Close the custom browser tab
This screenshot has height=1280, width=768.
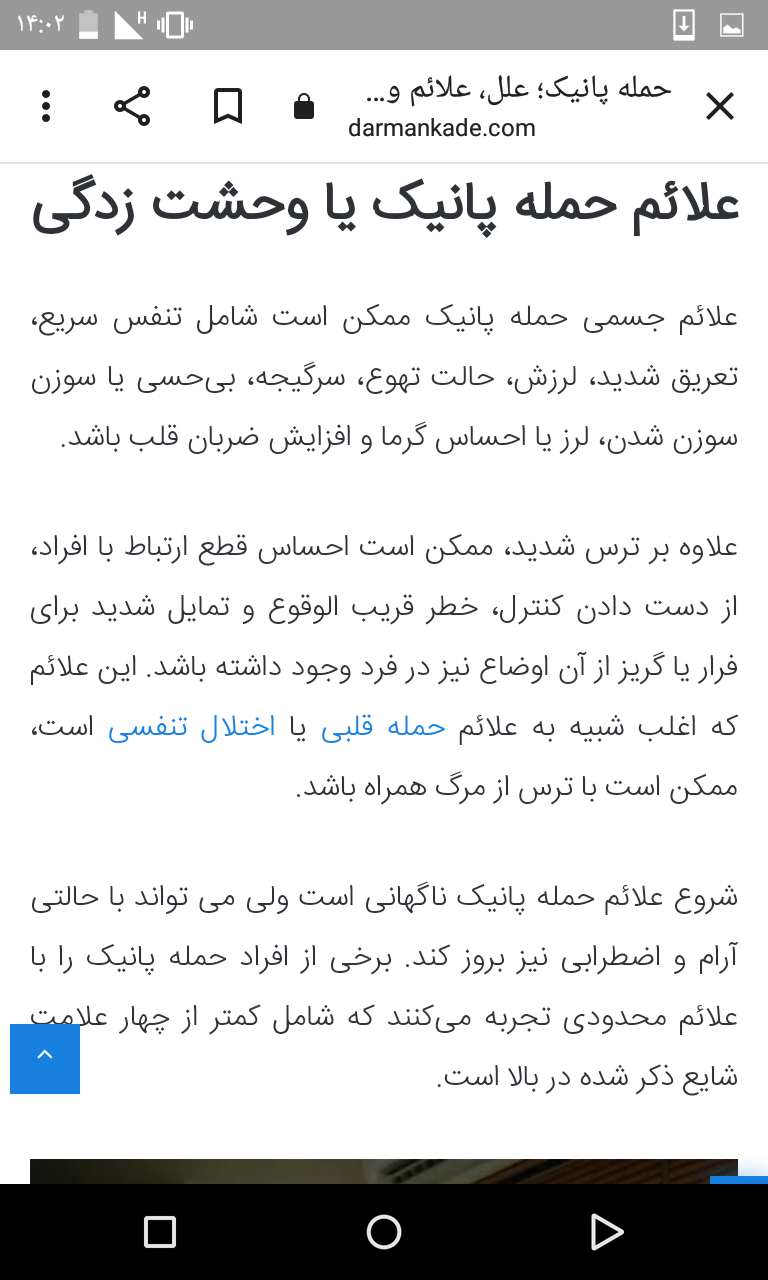[720, 106]
